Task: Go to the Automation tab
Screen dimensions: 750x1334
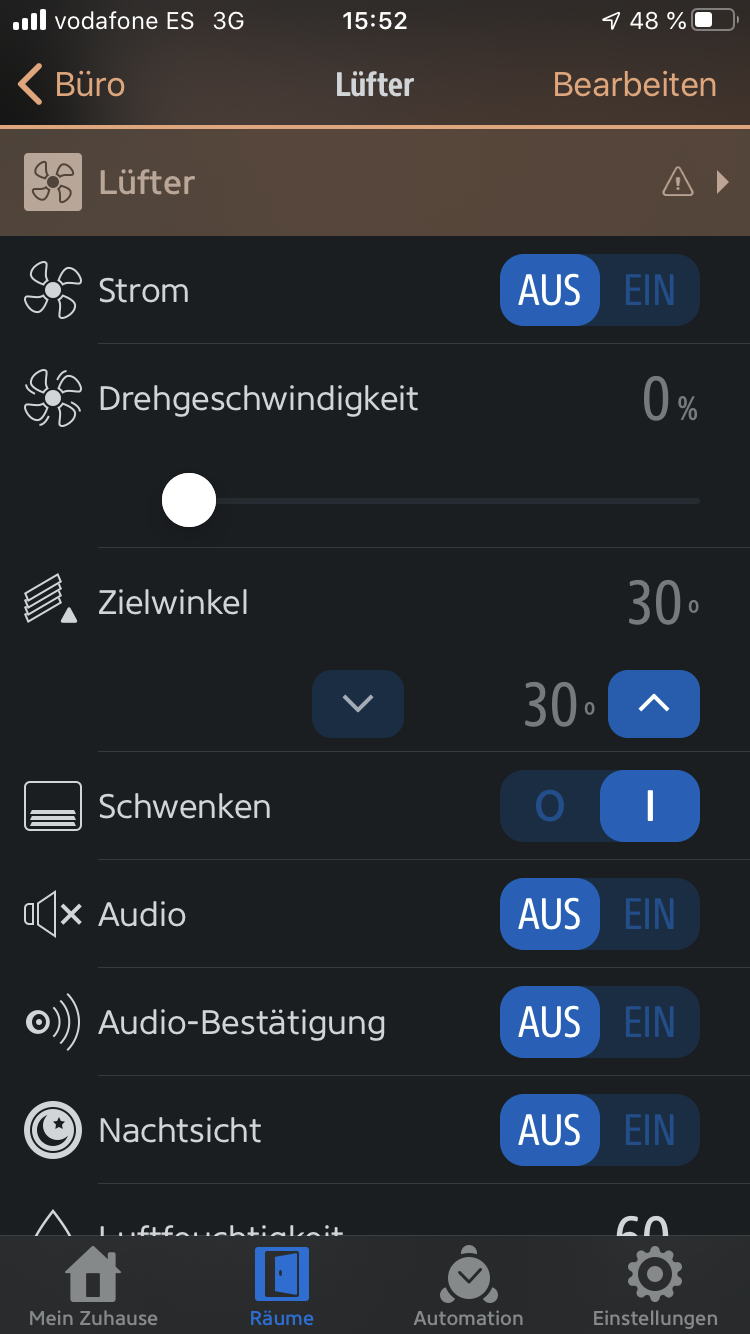Action: (x=468, y=1286)
